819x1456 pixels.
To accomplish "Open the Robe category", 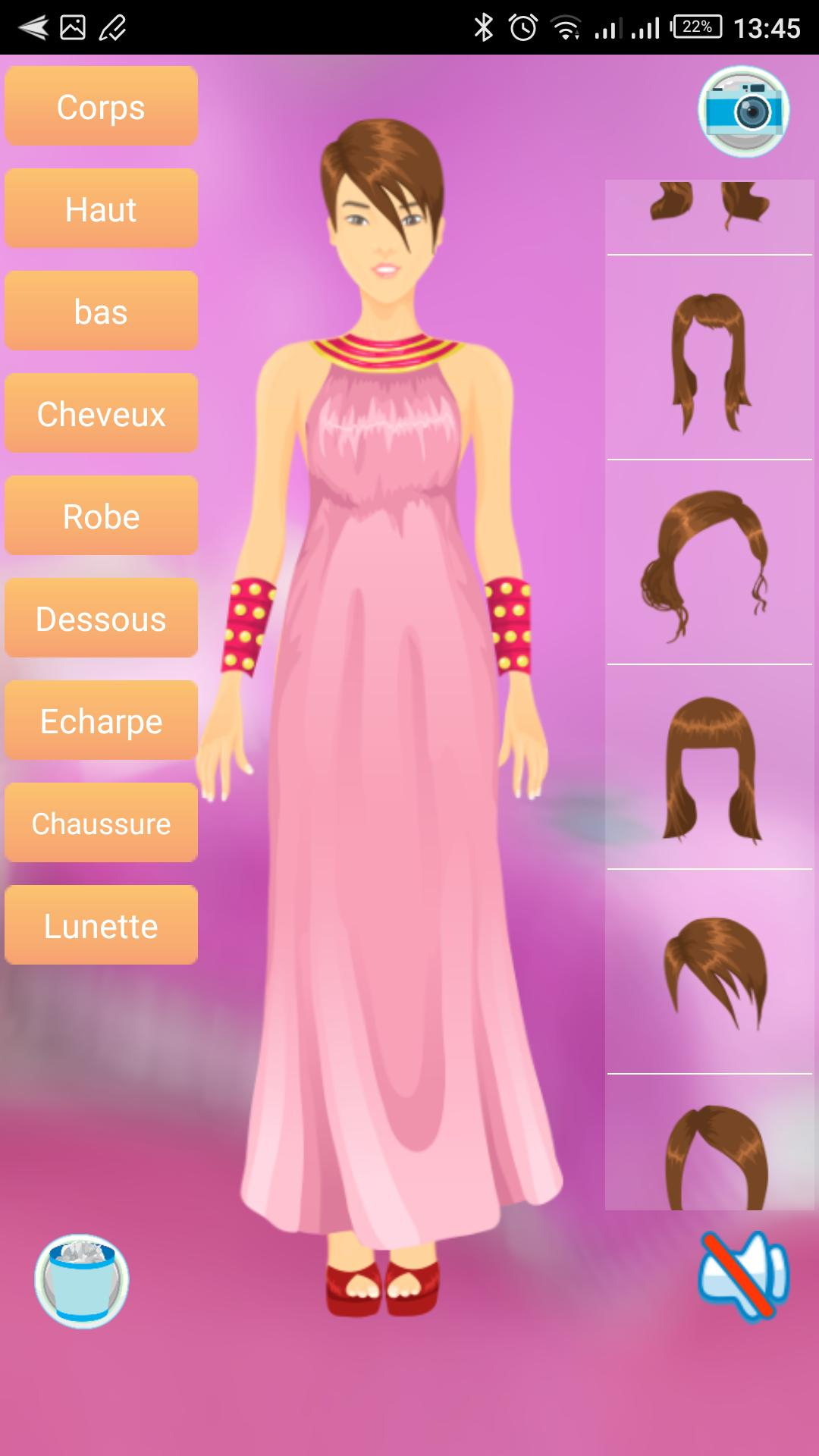I will point(101,516).
